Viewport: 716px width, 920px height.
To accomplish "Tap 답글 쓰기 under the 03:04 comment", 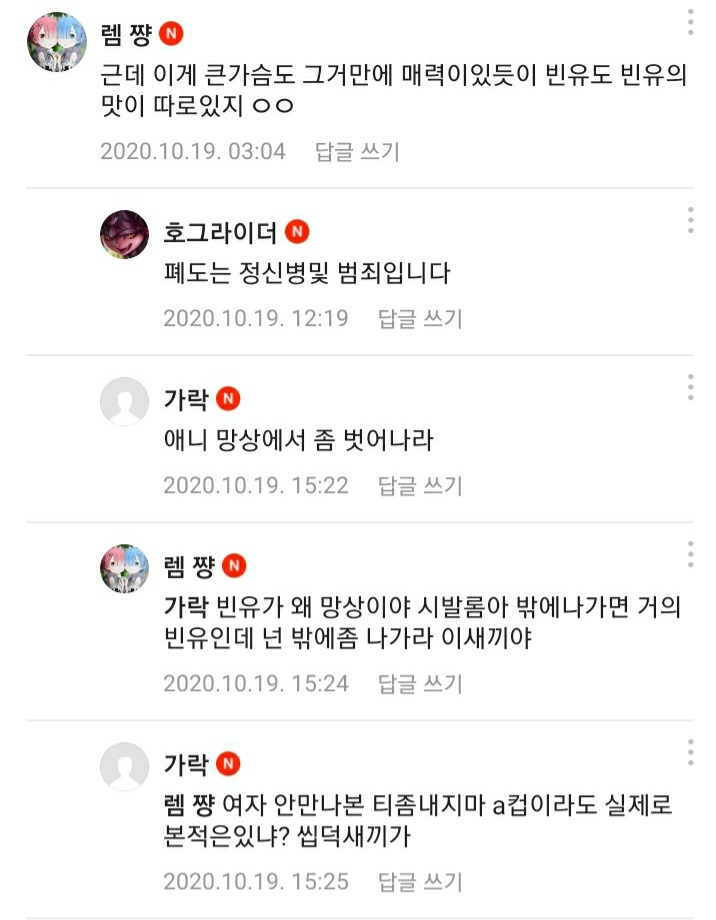I will (x=357, y=152).
